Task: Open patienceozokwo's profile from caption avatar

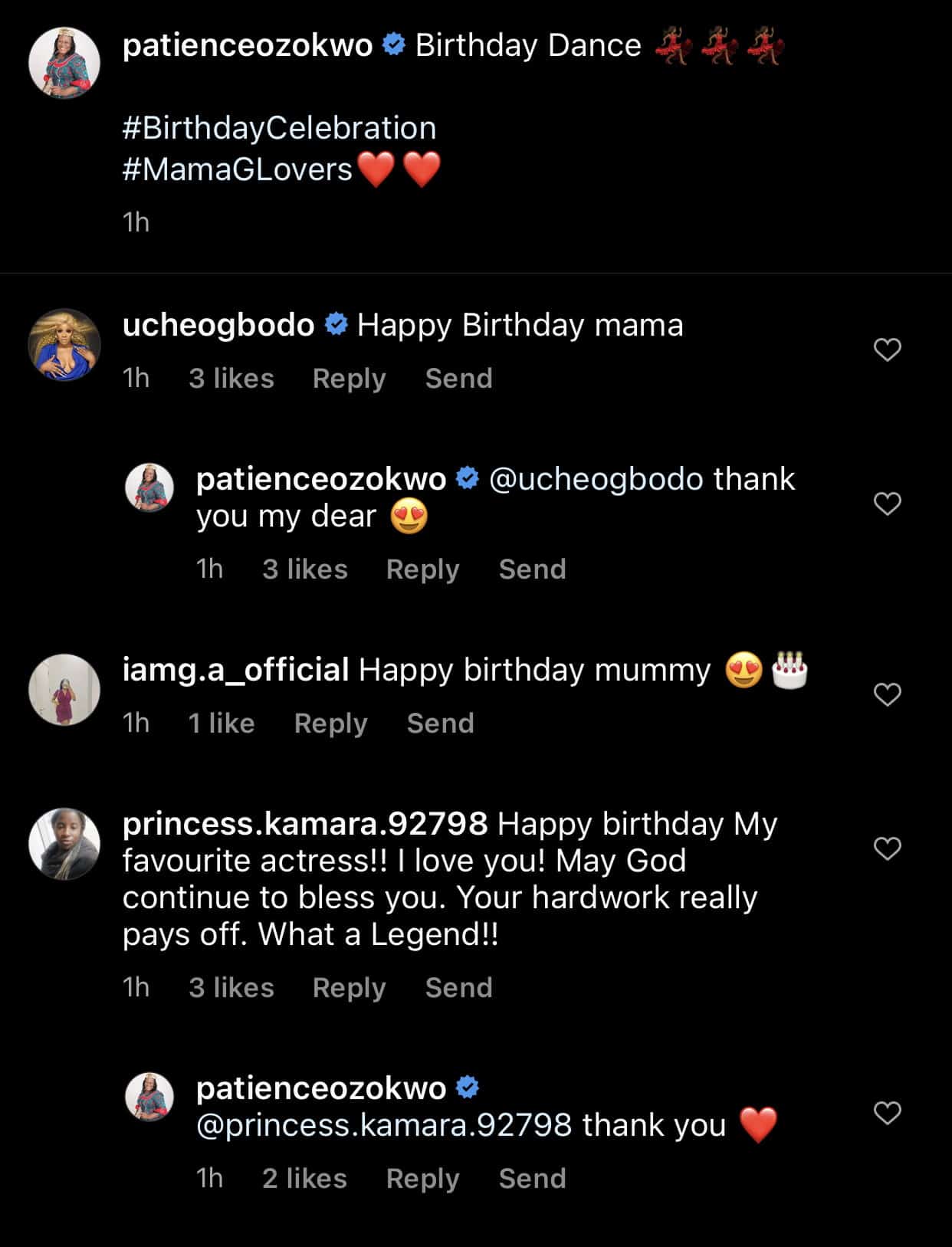Action: [x=64, y=64]
